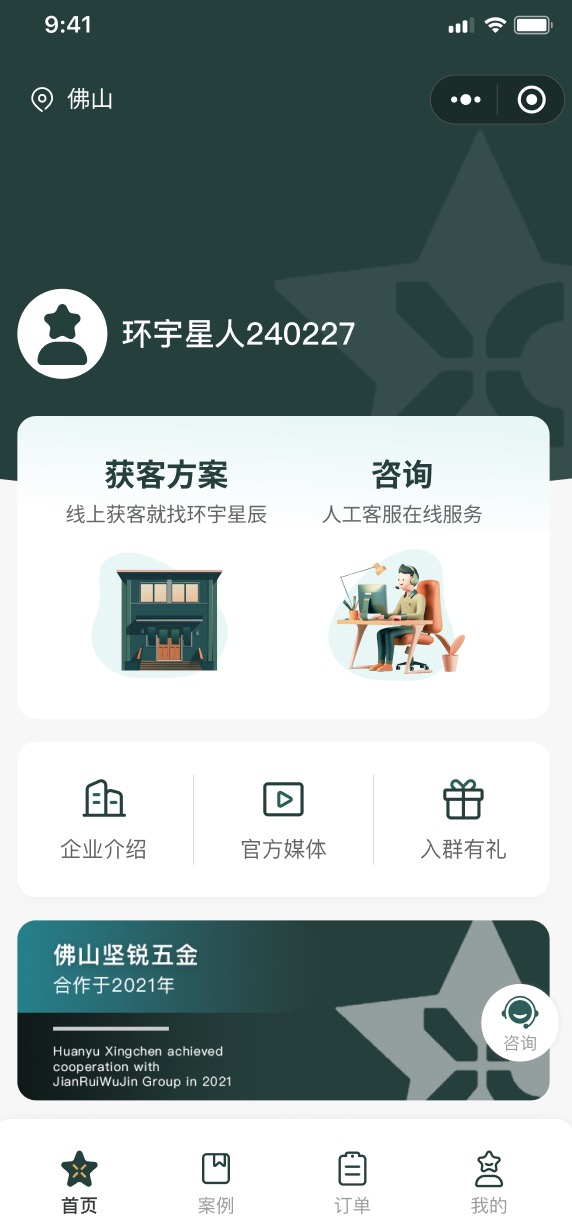This screenshot has height=1226, width=572.
Task: View 官方媒体
Action: tap(284, 820)
